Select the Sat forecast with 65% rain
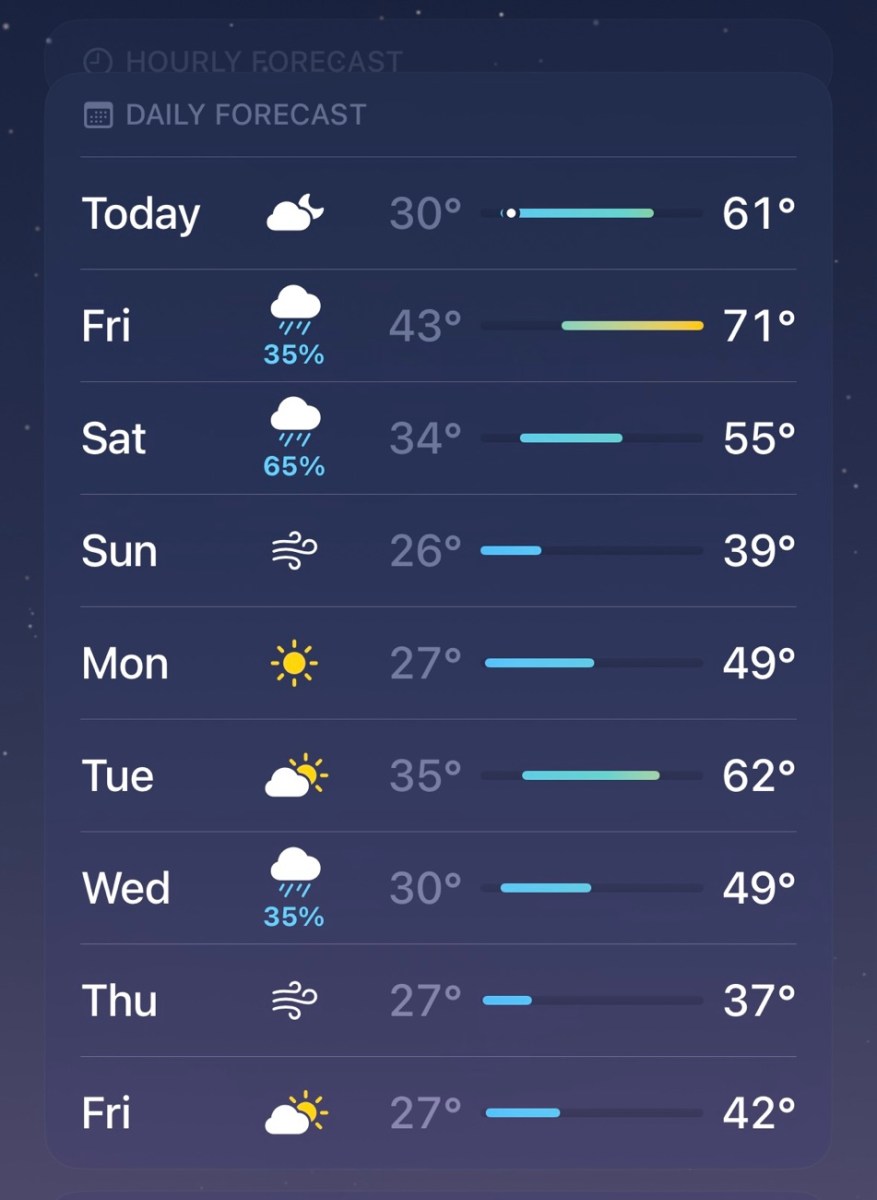 tap(438, 438)
